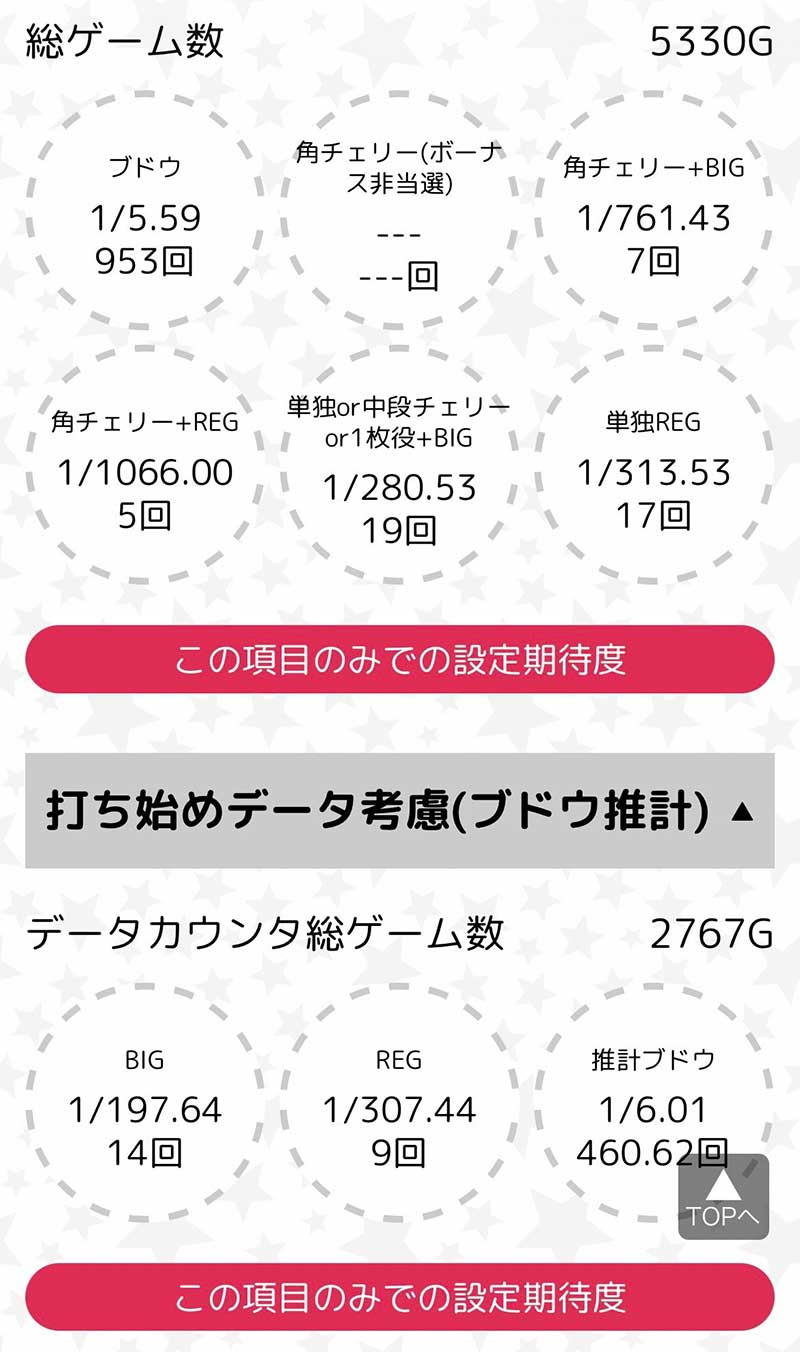Tap この項目のみでの設定期待度 below 単独REG
800x1352 pixels.
[x=399, y=659]
